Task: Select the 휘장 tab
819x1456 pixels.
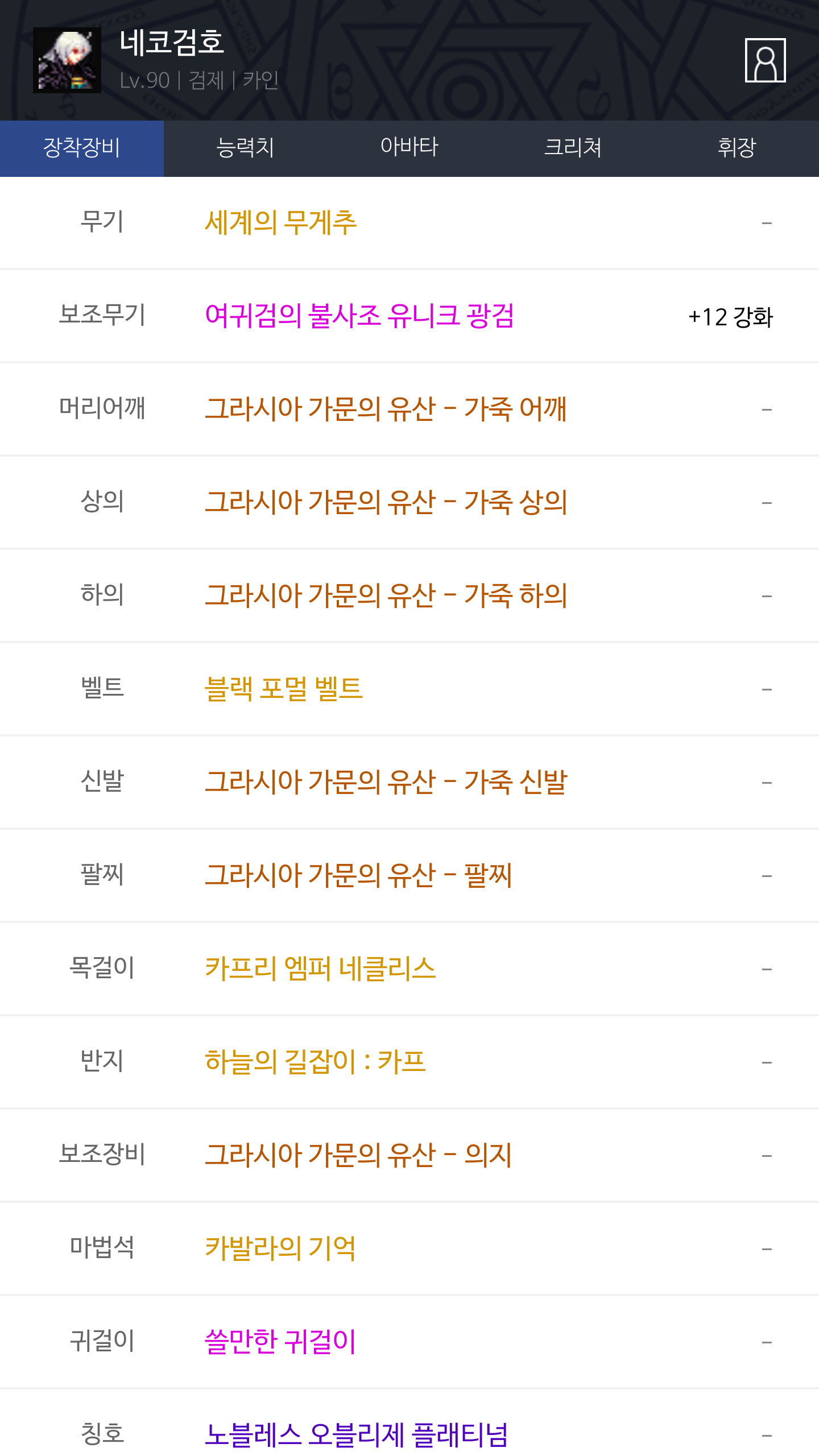Action: click(x=737, y=148)
